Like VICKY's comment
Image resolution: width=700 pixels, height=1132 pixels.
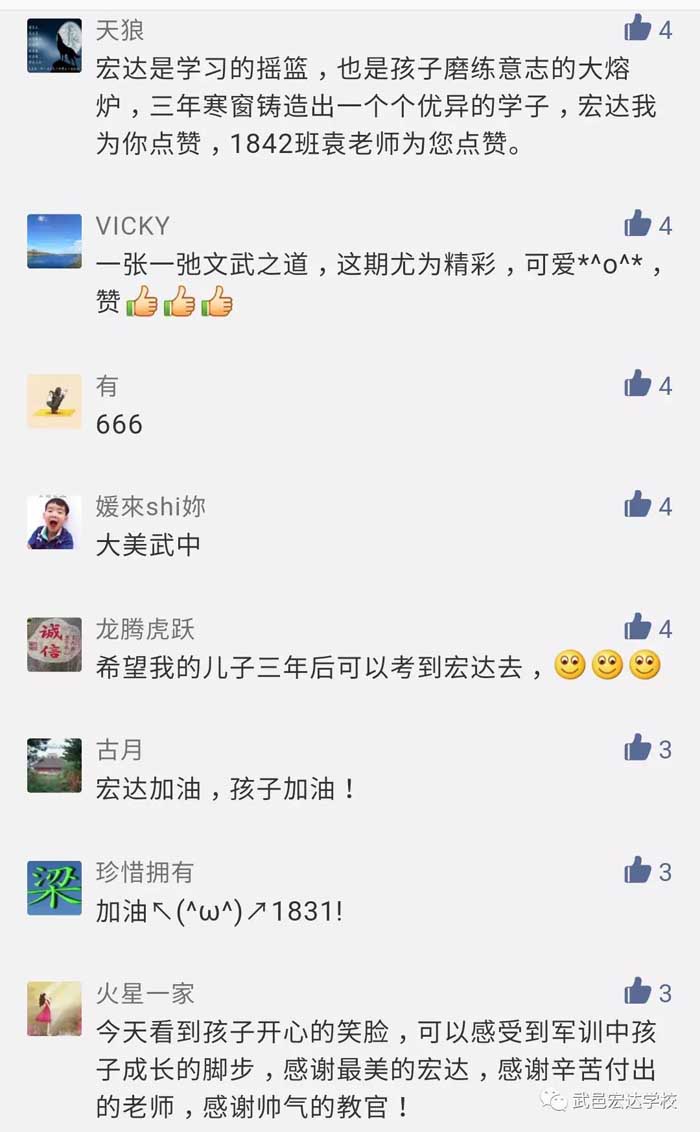click(x=637, y=224)
